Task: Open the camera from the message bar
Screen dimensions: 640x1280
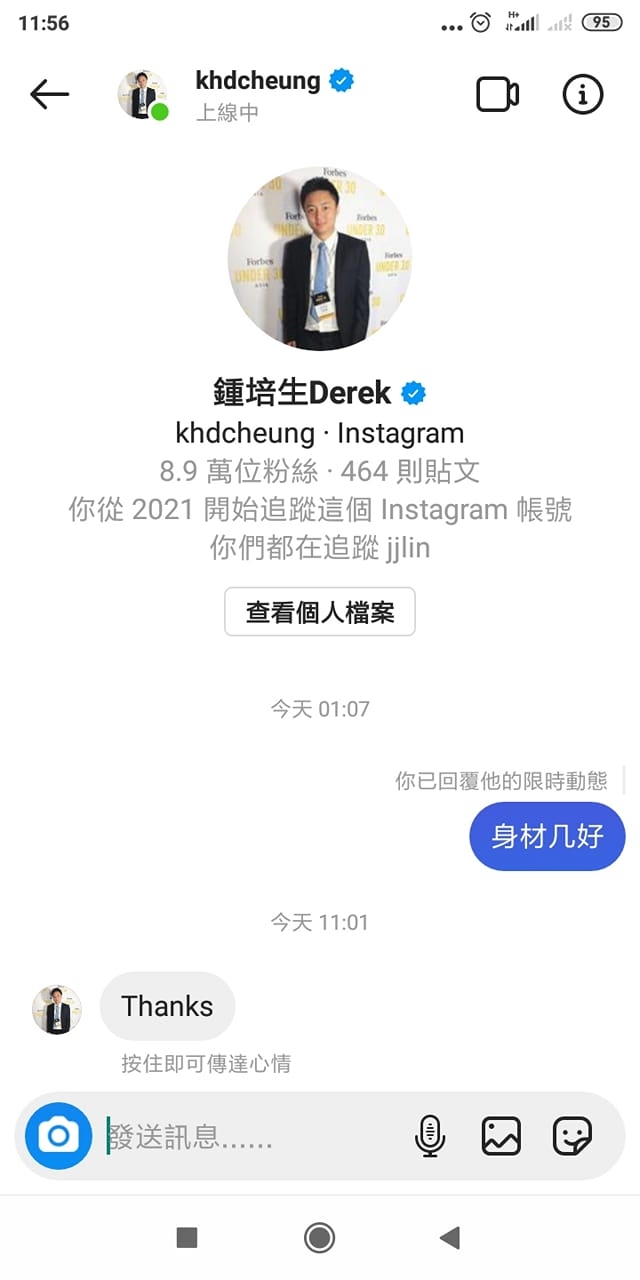Action: click(58, 1136)
